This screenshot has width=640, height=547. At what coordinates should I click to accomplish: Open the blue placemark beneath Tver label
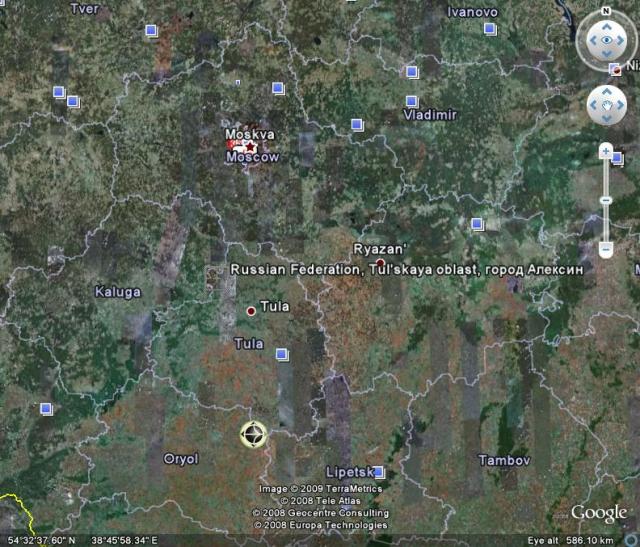tap(151, 31)
